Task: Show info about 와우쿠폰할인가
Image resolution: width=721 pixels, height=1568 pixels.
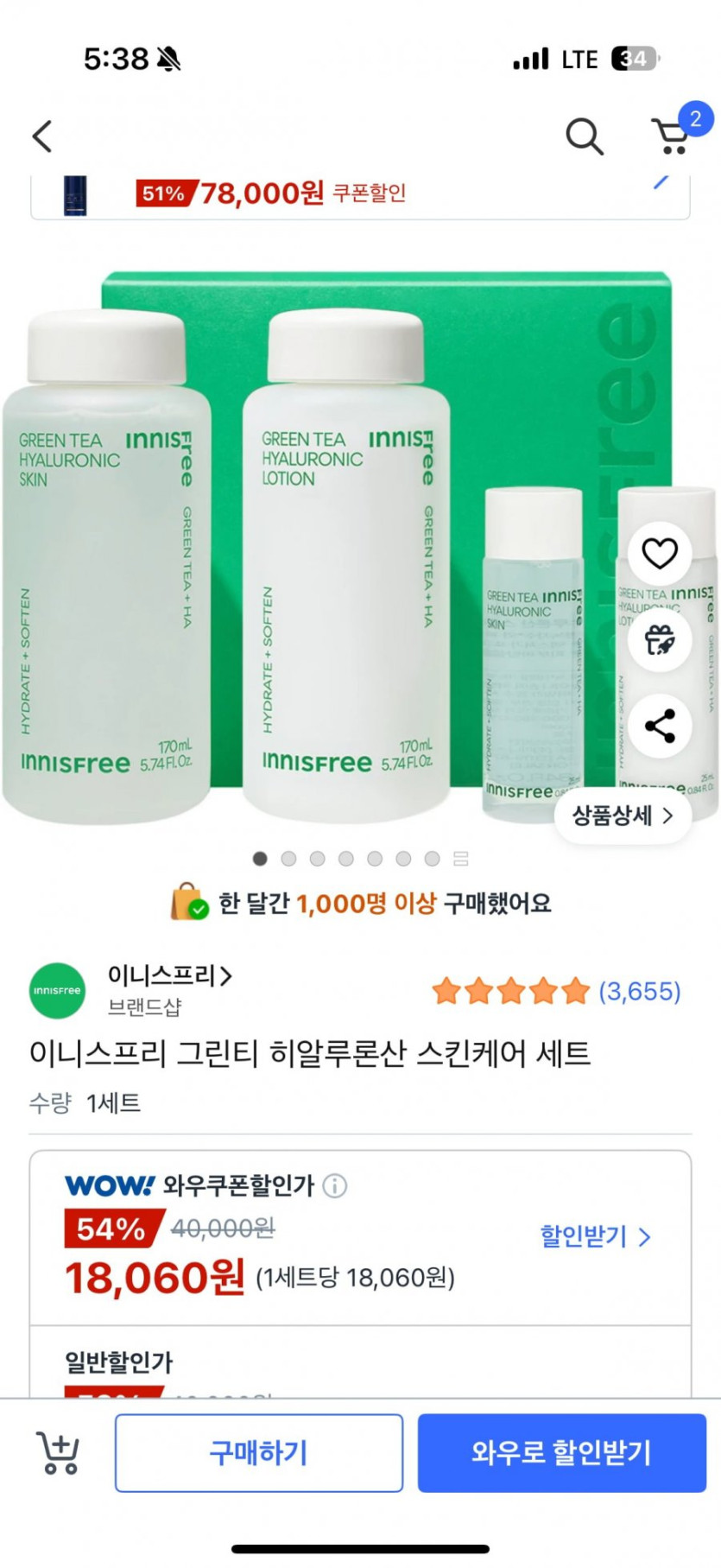Action: click(x=335, y=1186)
